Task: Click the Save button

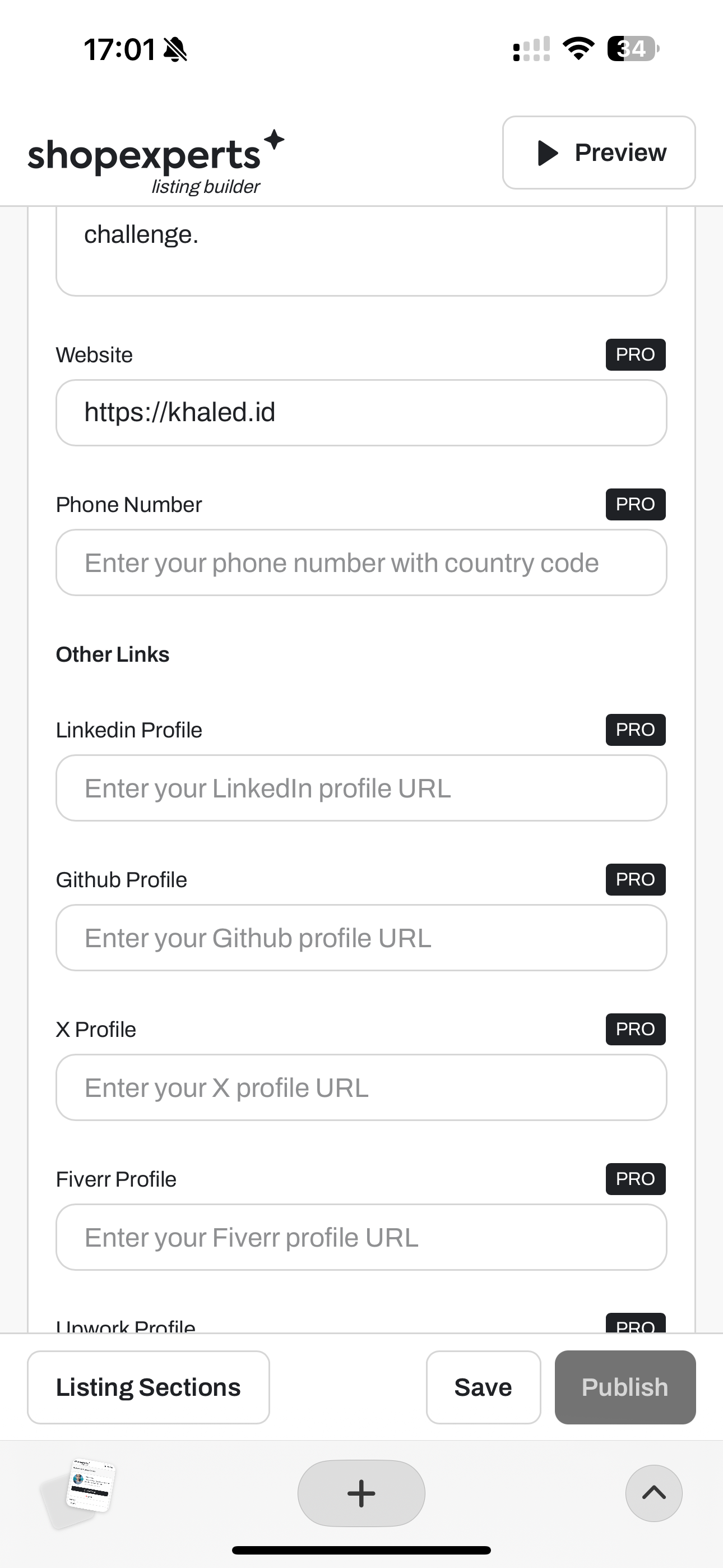Action: pos(483,1387)
